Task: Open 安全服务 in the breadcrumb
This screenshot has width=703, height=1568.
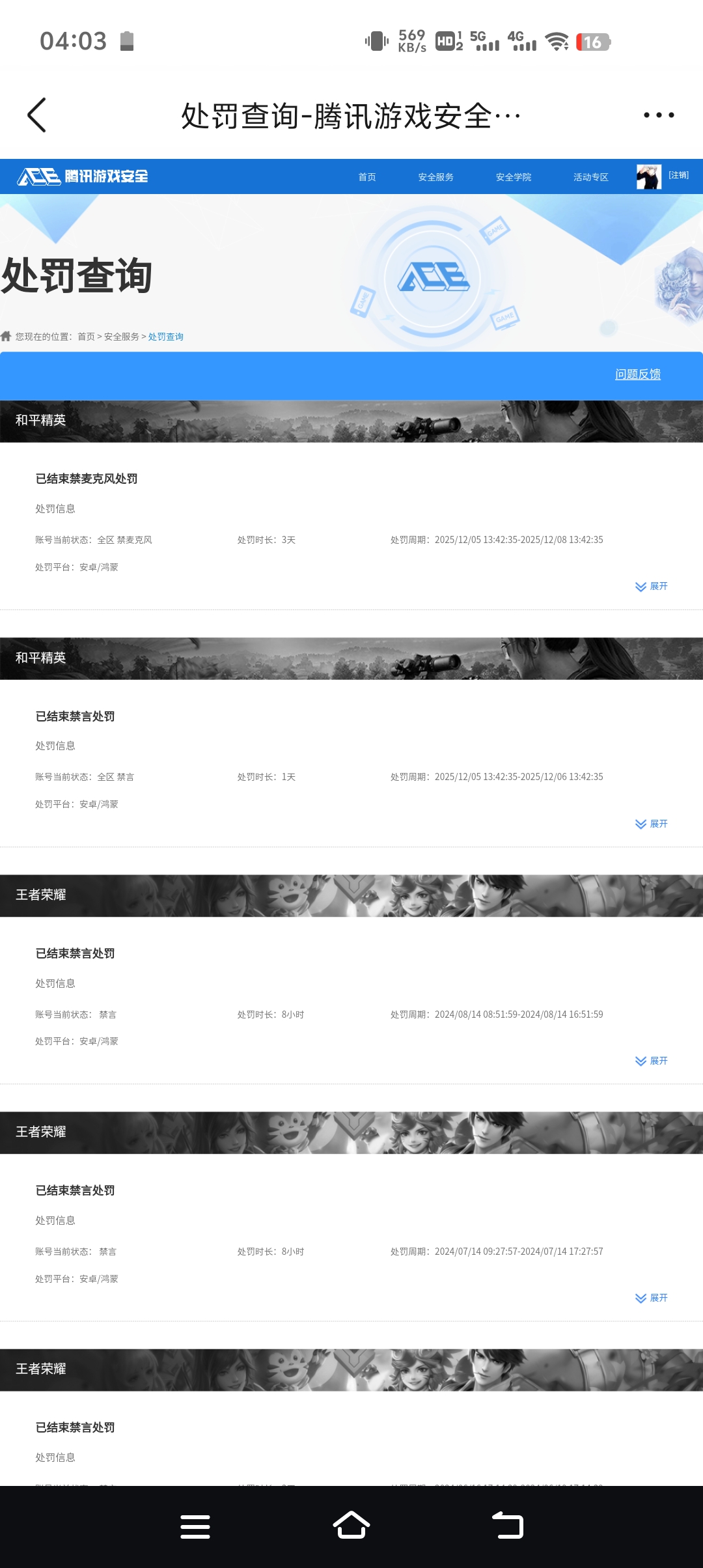Action: pyautogui.click(x=121, y=337)
